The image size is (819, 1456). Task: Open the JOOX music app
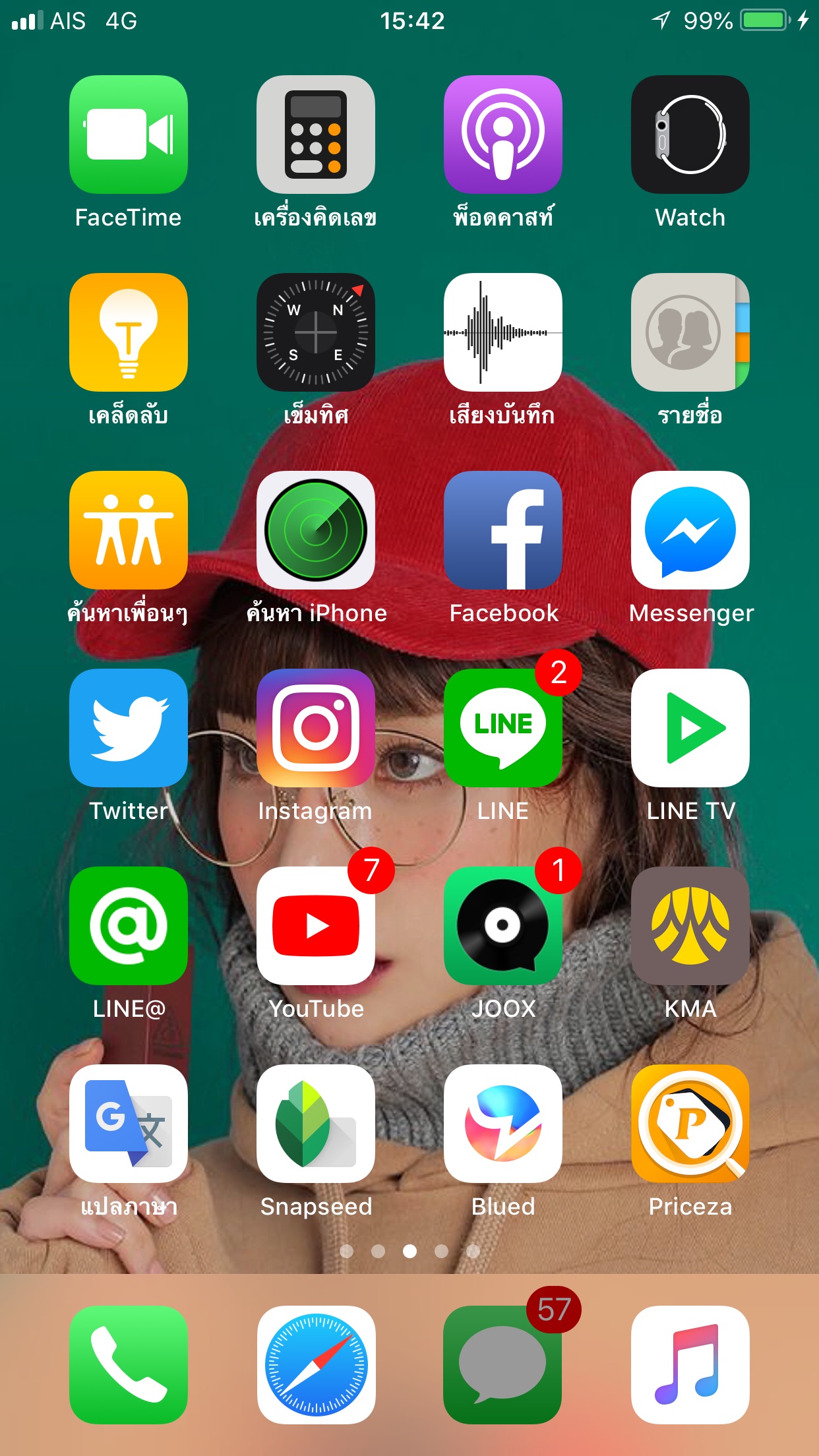coord(503,926)
